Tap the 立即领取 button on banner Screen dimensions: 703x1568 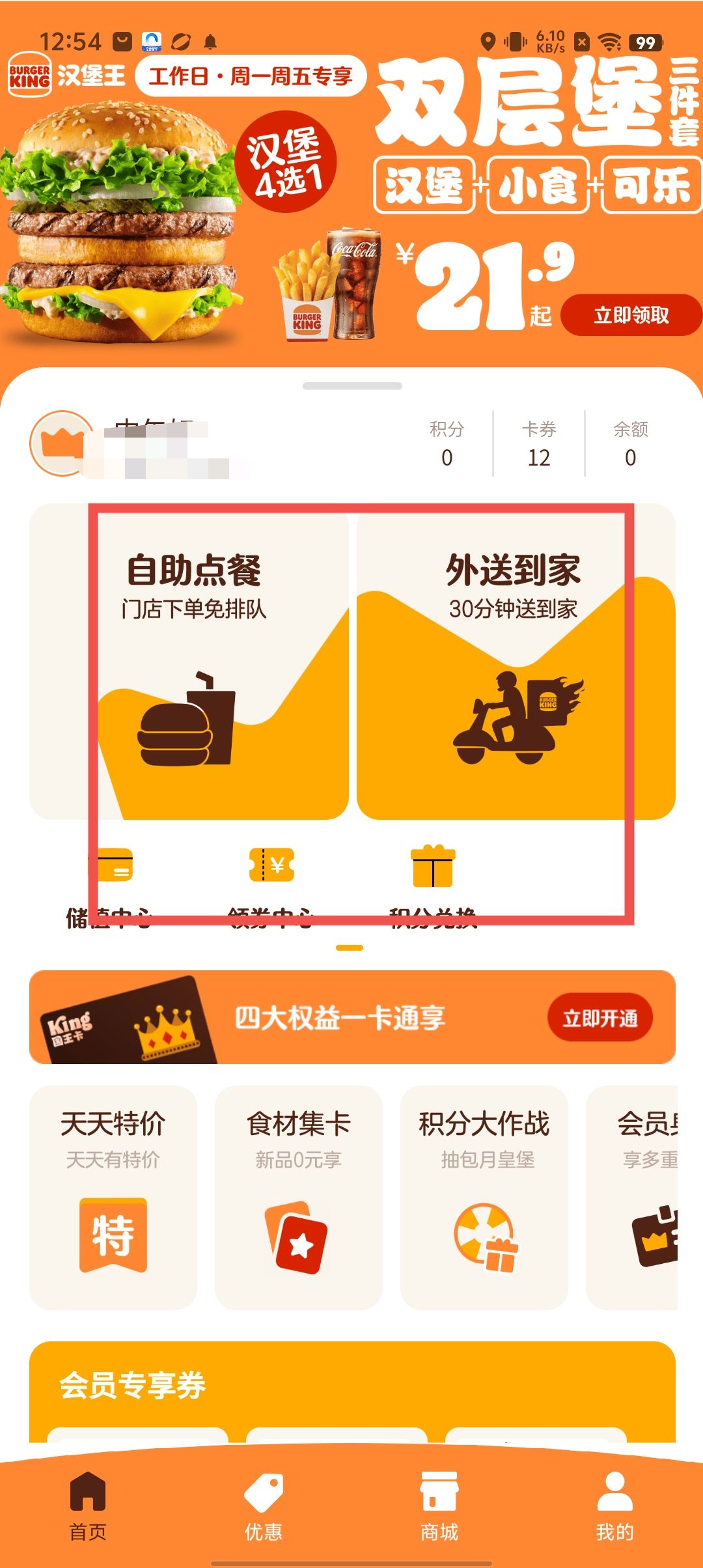click(630, 315)
